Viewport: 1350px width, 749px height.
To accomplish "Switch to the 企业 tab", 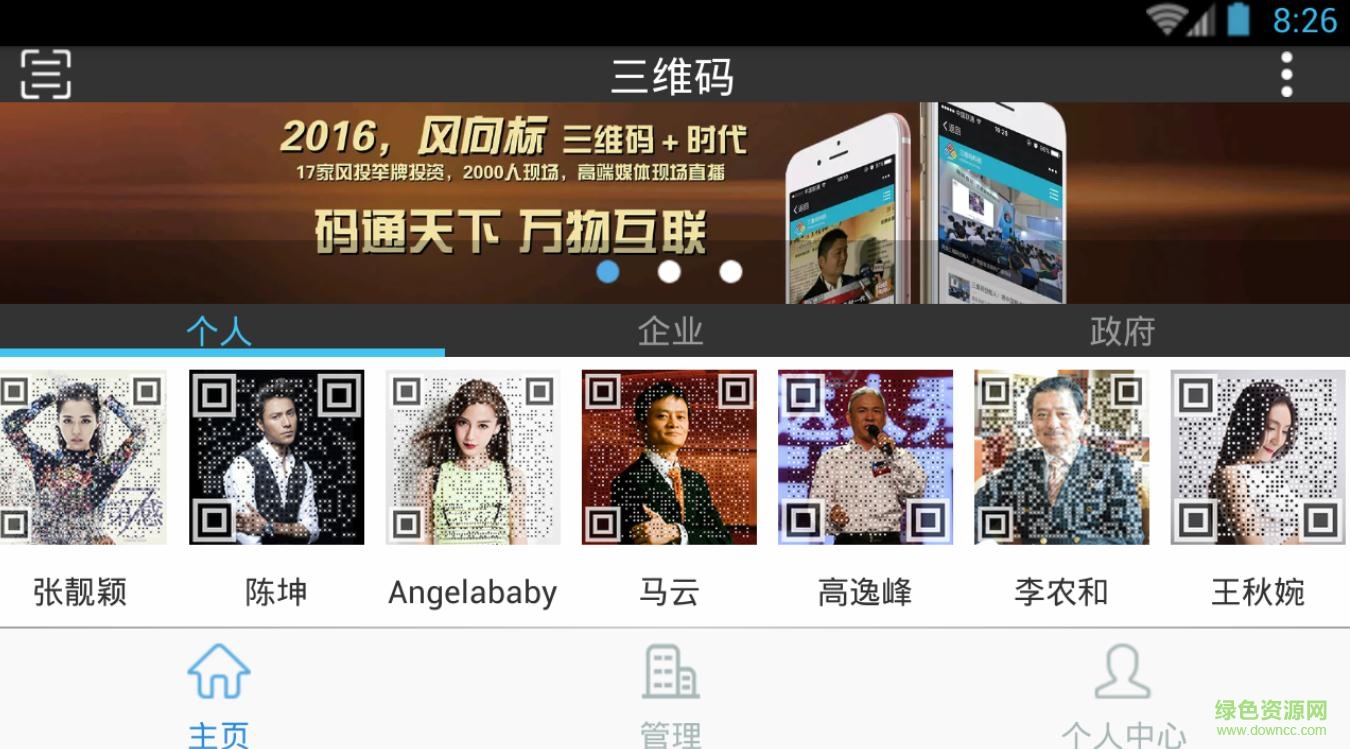I will (x=671, y=331).
